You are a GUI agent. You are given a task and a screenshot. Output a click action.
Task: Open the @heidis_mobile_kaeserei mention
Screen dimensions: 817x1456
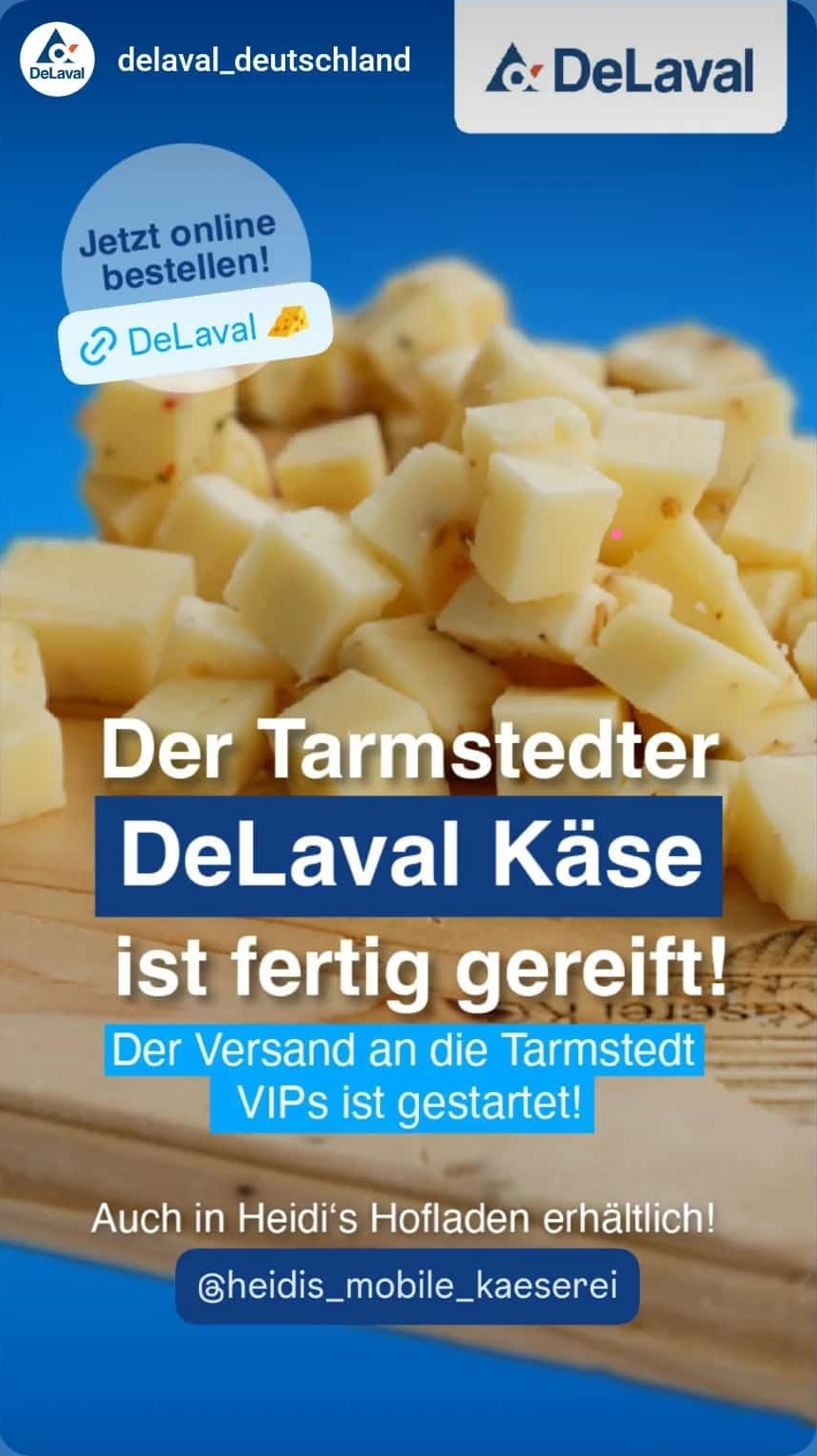tap(408, 1286)
